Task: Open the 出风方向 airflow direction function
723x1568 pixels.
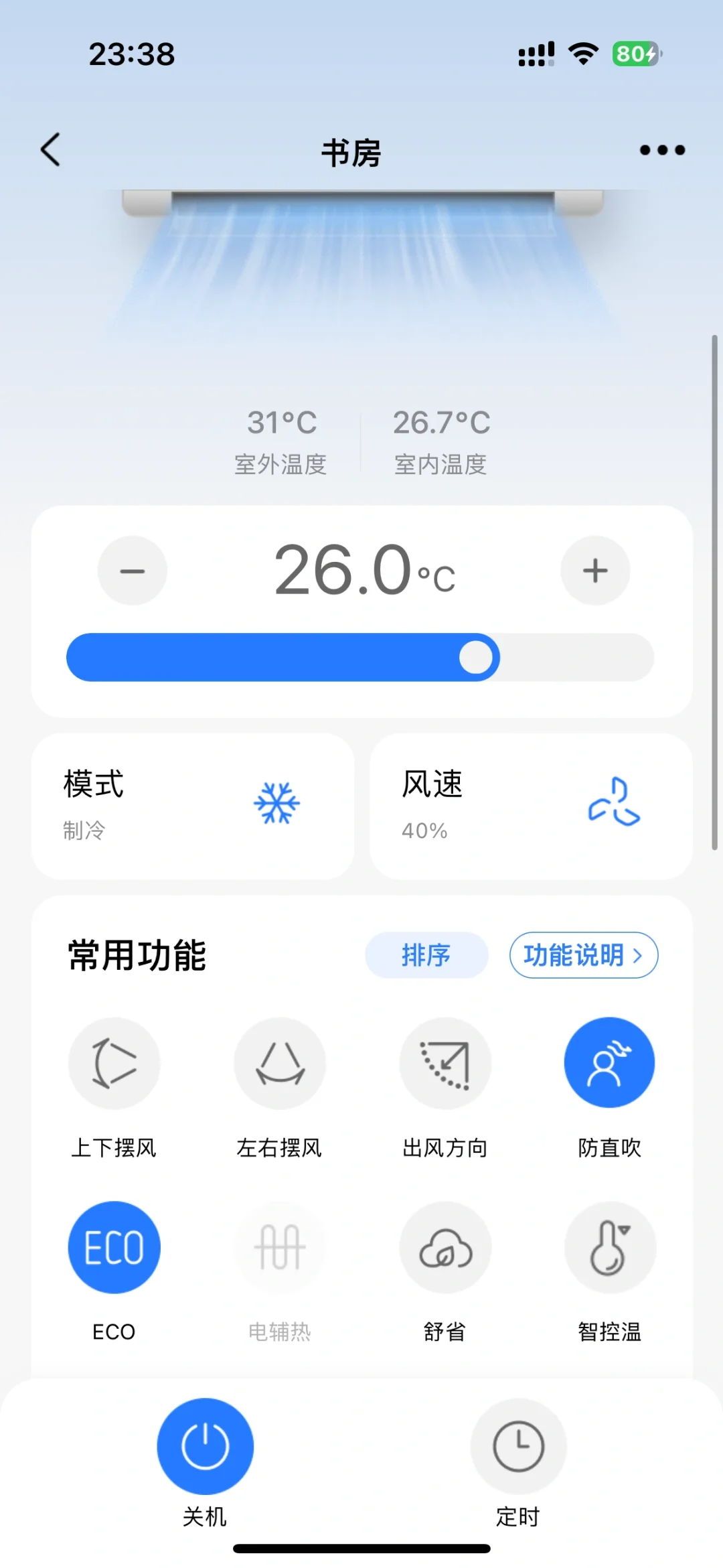Action: point(445,1063)
